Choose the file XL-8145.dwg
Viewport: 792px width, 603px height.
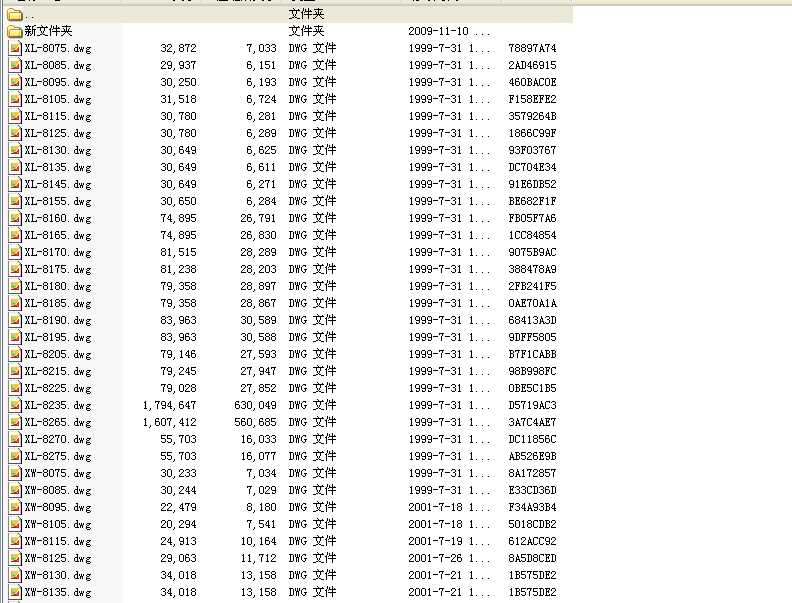point(57,184)
